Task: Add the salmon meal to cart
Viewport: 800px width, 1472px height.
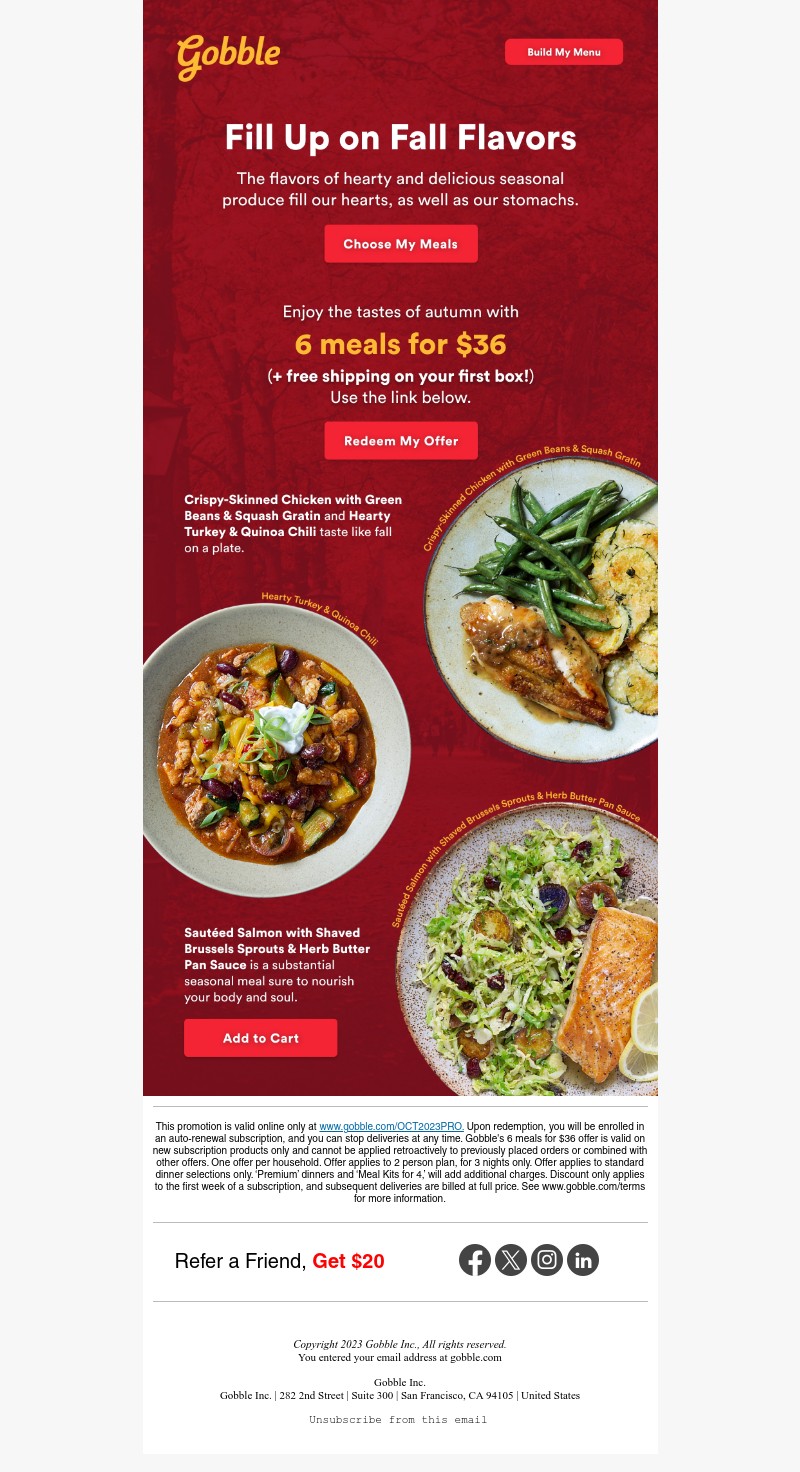Action: click(260, 1038)
